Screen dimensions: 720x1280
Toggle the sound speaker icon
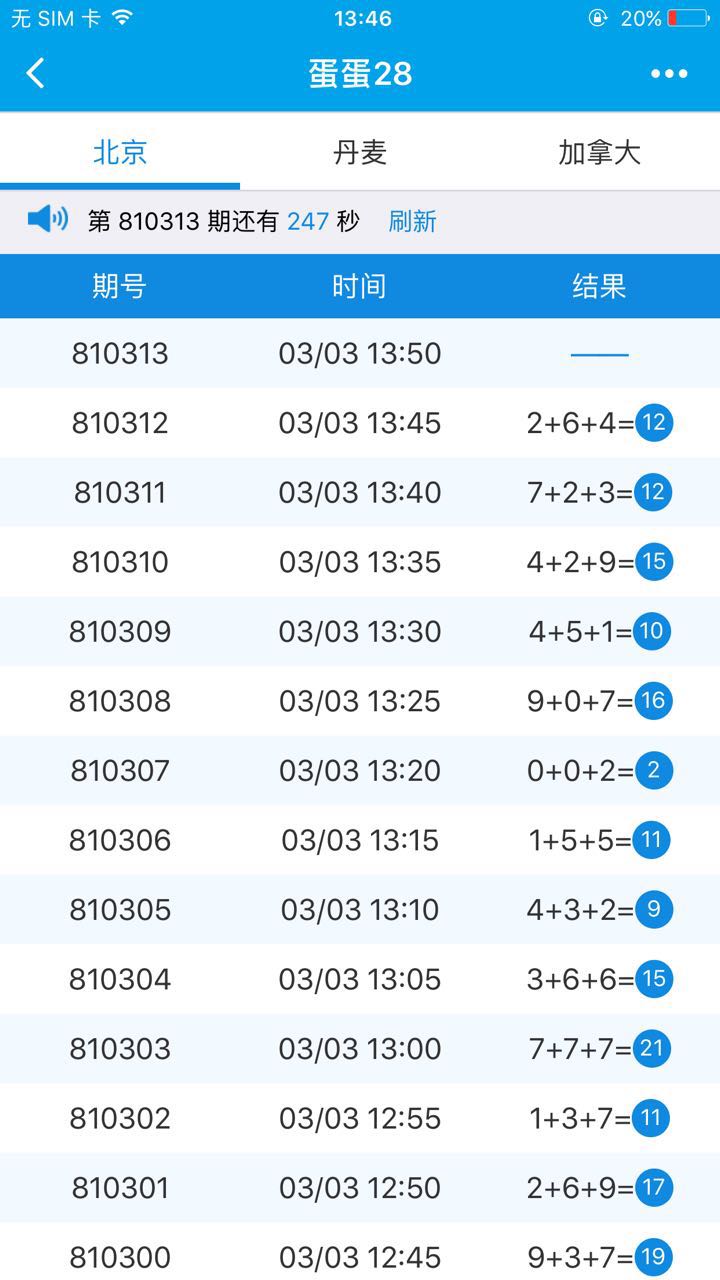47,219
